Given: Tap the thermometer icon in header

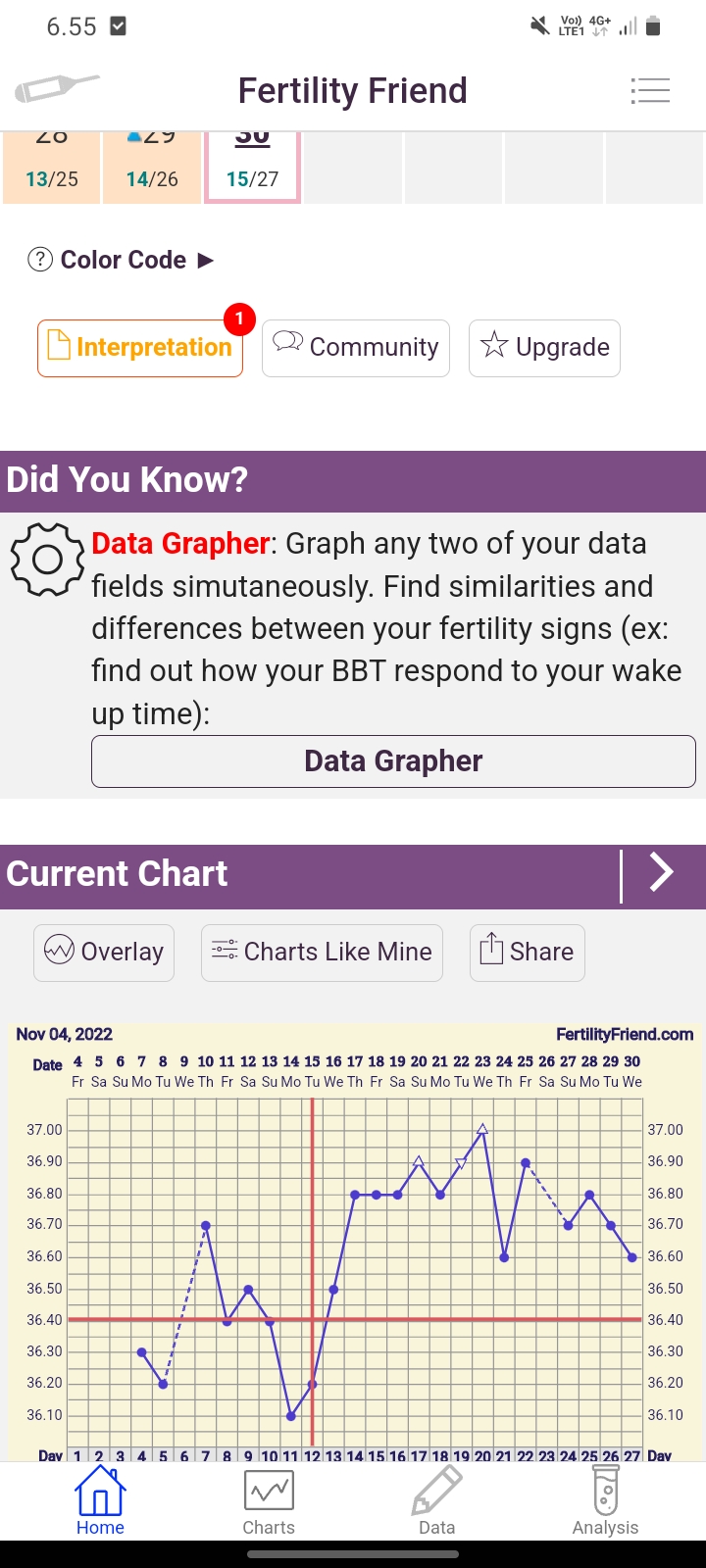Looking at the screenshot, I should click(56, 88).
